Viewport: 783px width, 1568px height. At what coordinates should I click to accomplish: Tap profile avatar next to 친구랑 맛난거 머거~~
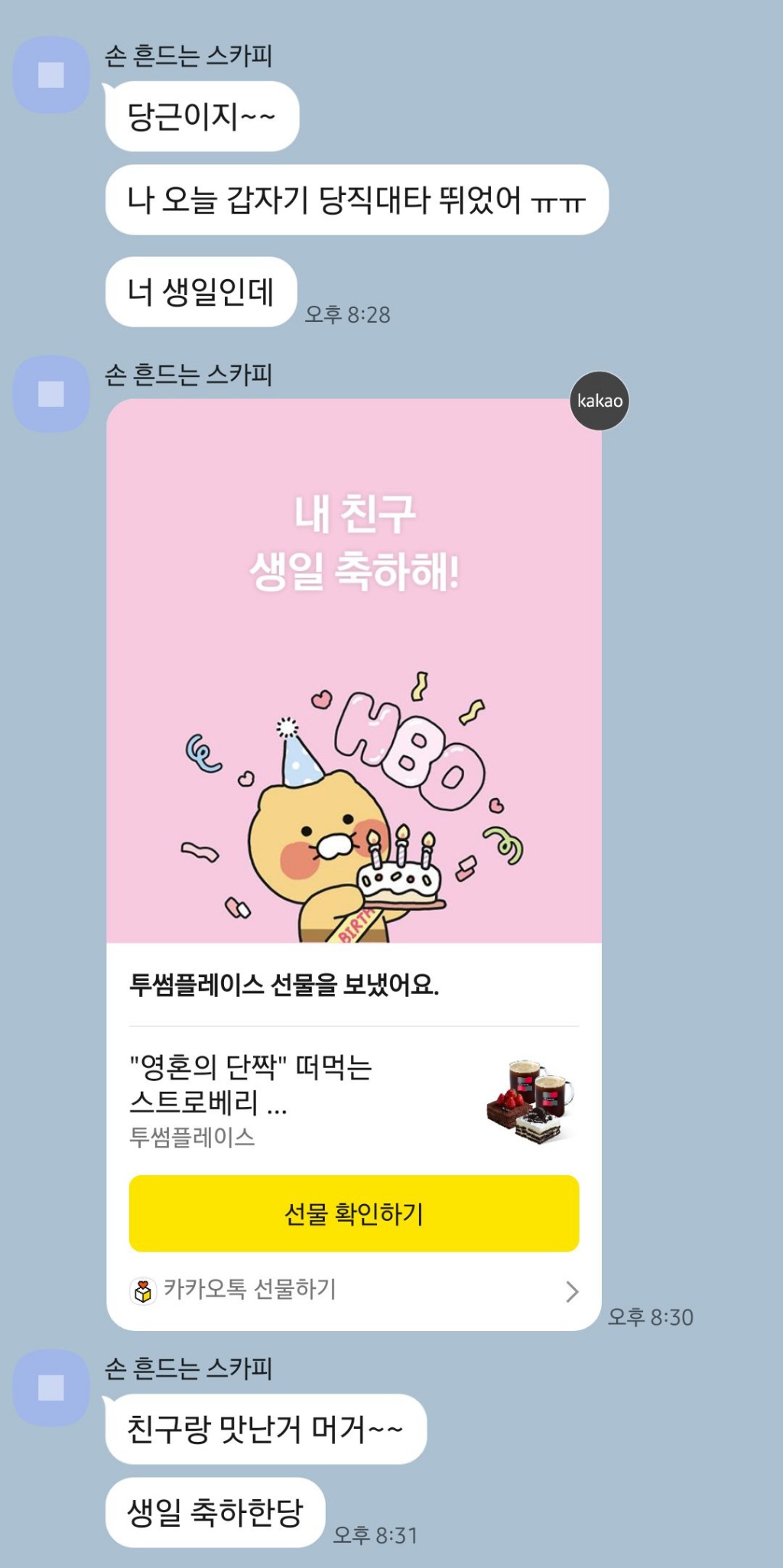51,1388
